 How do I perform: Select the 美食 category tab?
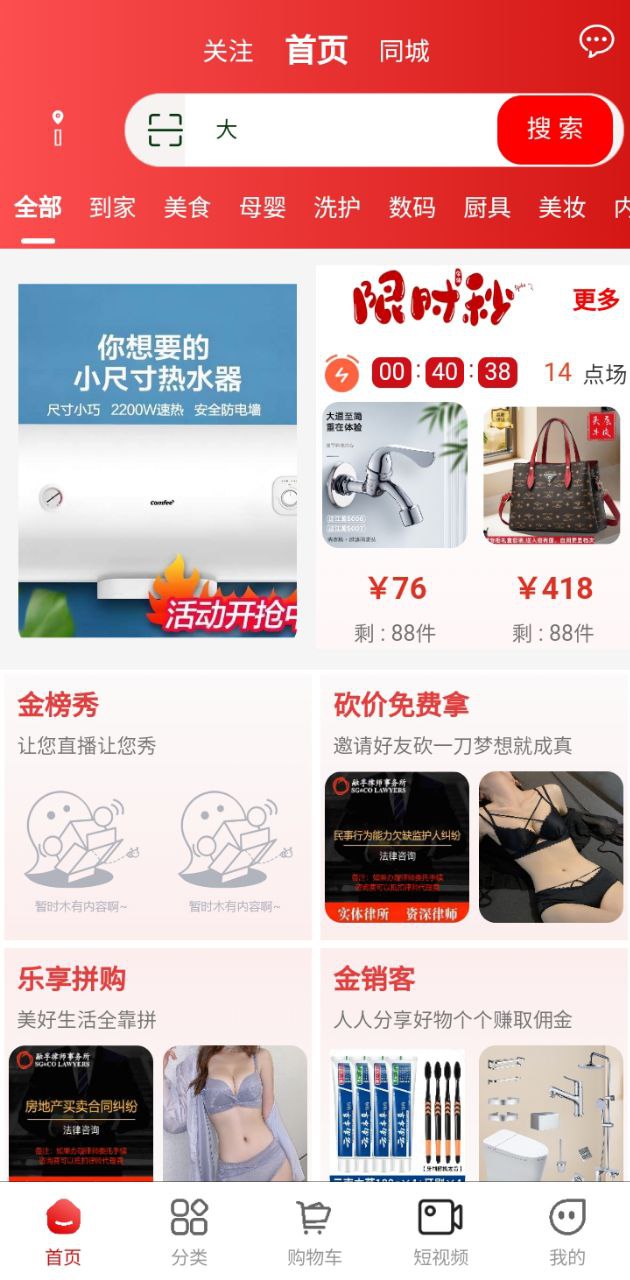(187, 208)
